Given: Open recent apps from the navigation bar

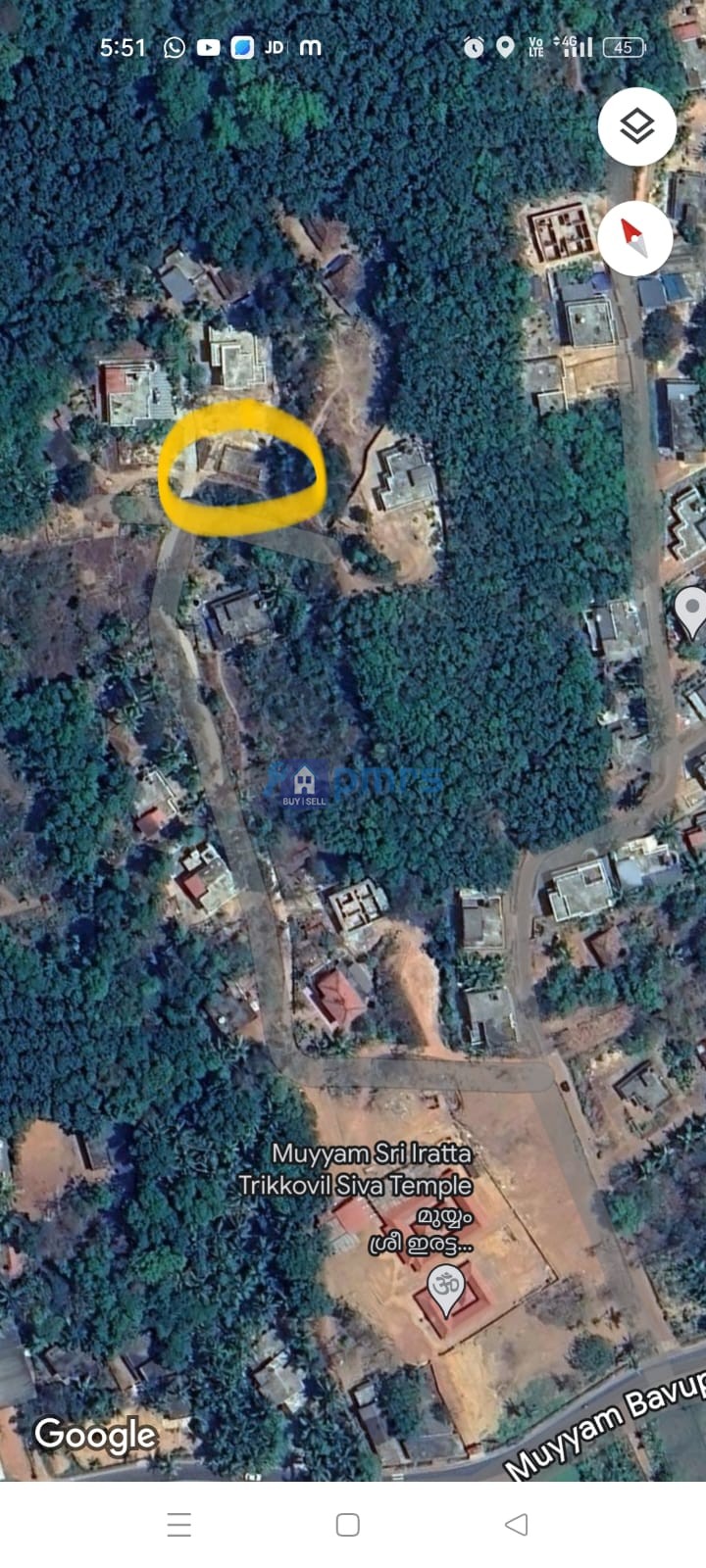Looking at the screenshot, I should 179,1524.
